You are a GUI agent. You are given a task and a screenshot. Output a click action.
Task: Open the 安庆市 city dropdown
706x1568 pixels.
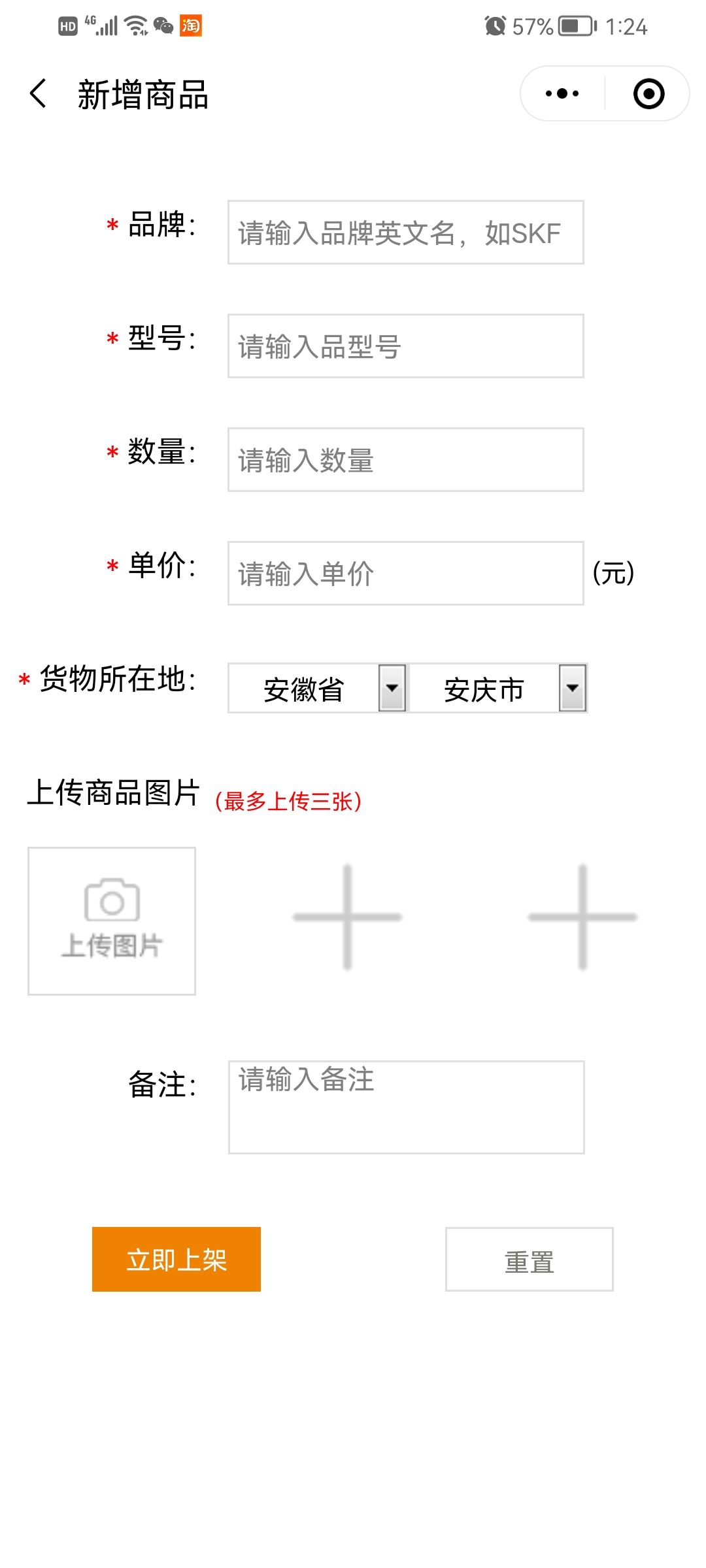click(x=498, y=689)
